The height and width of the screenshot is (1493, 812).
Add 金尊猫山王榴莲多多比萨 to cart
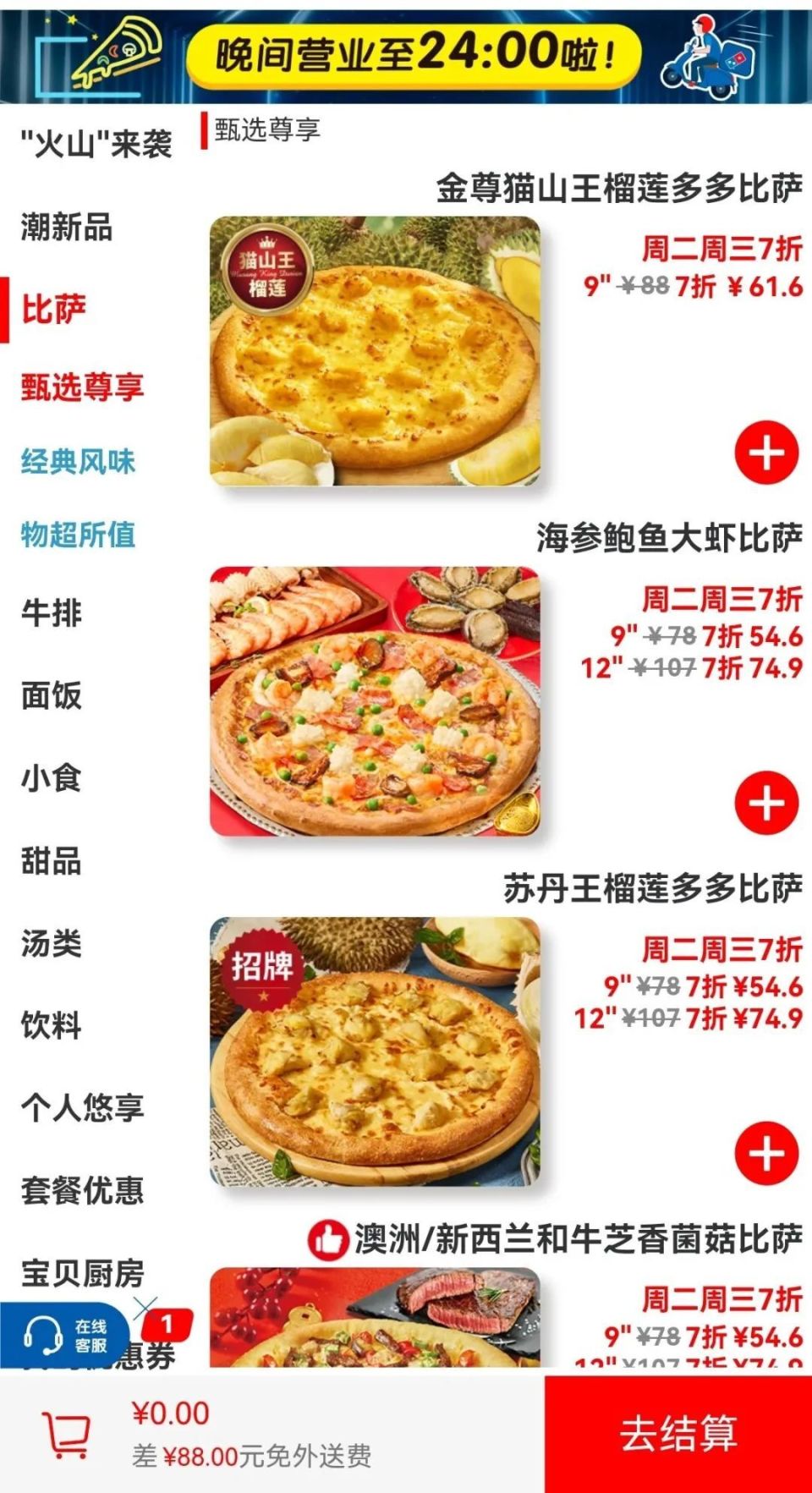[x=766, y=453]
